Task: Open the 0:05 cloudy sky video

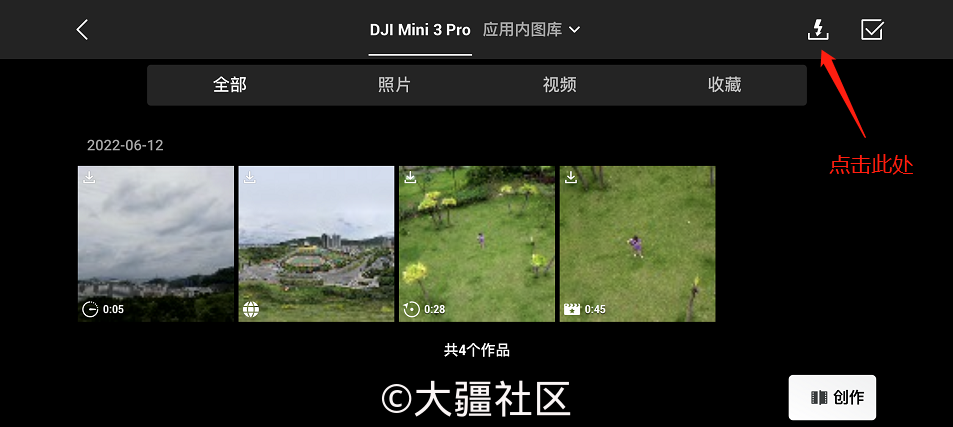Action: 156,243
